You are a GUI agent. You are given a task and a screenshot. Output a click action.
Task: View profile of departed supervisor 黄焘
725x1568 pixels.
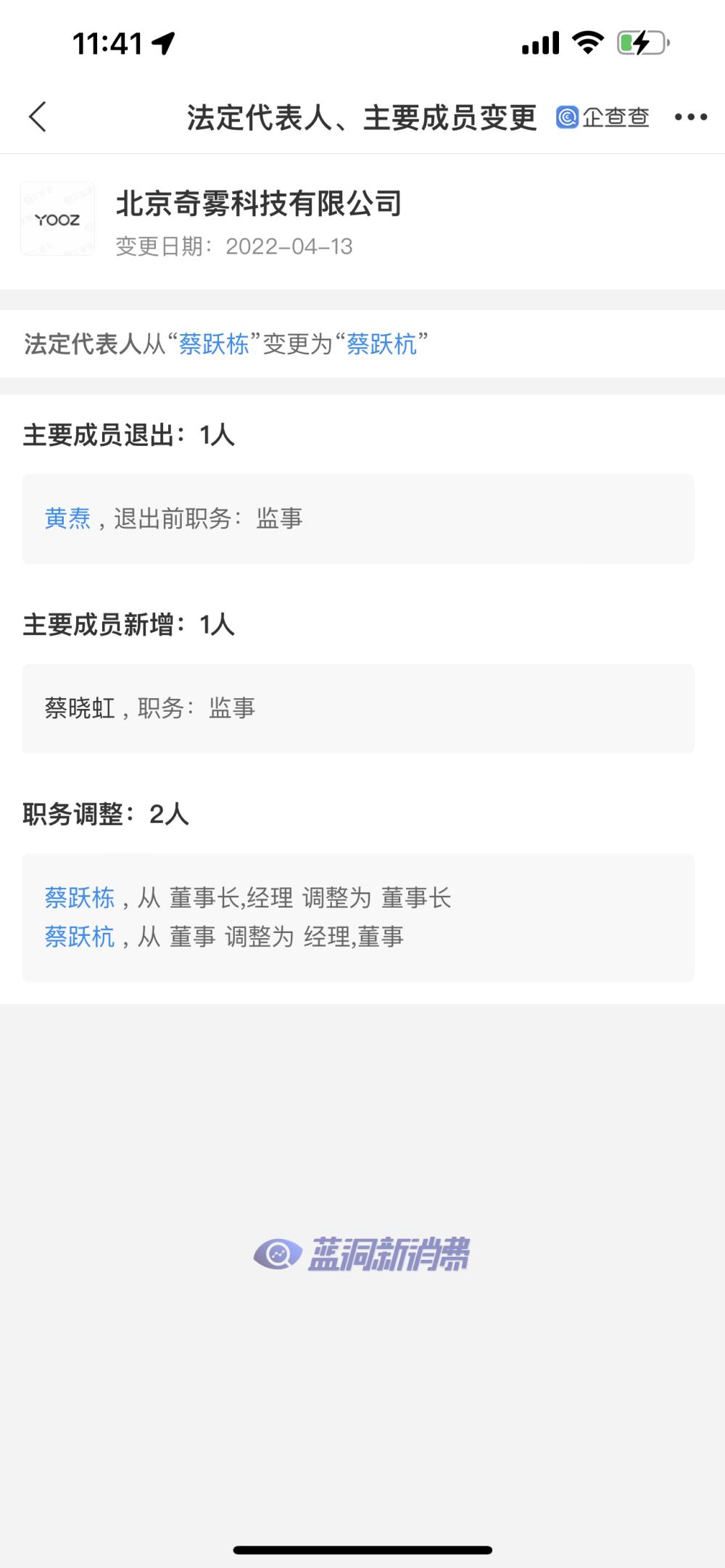click(x=69, y=518)
